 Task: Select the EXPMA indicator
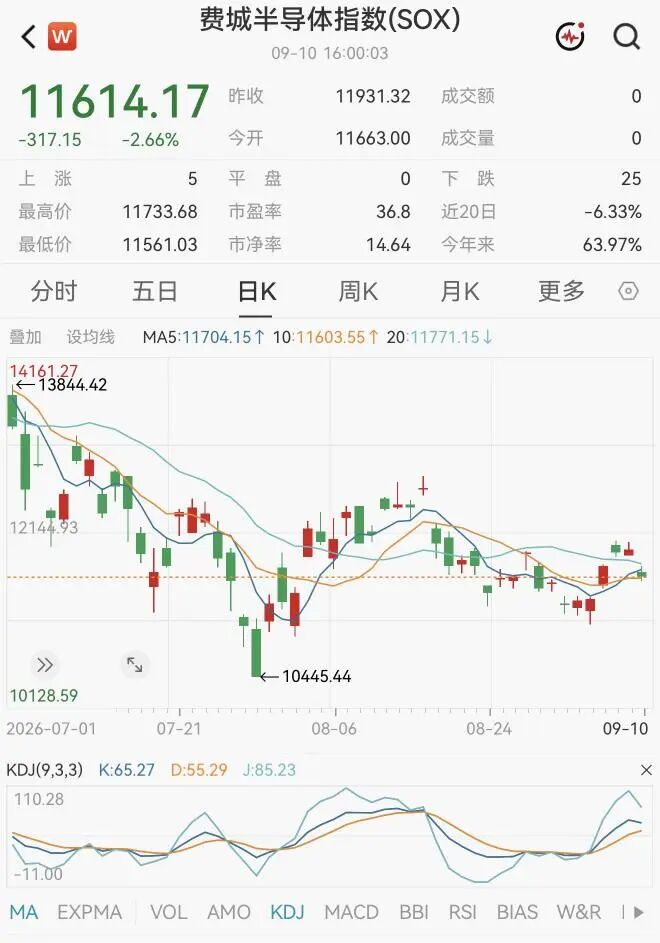[89, 912]
